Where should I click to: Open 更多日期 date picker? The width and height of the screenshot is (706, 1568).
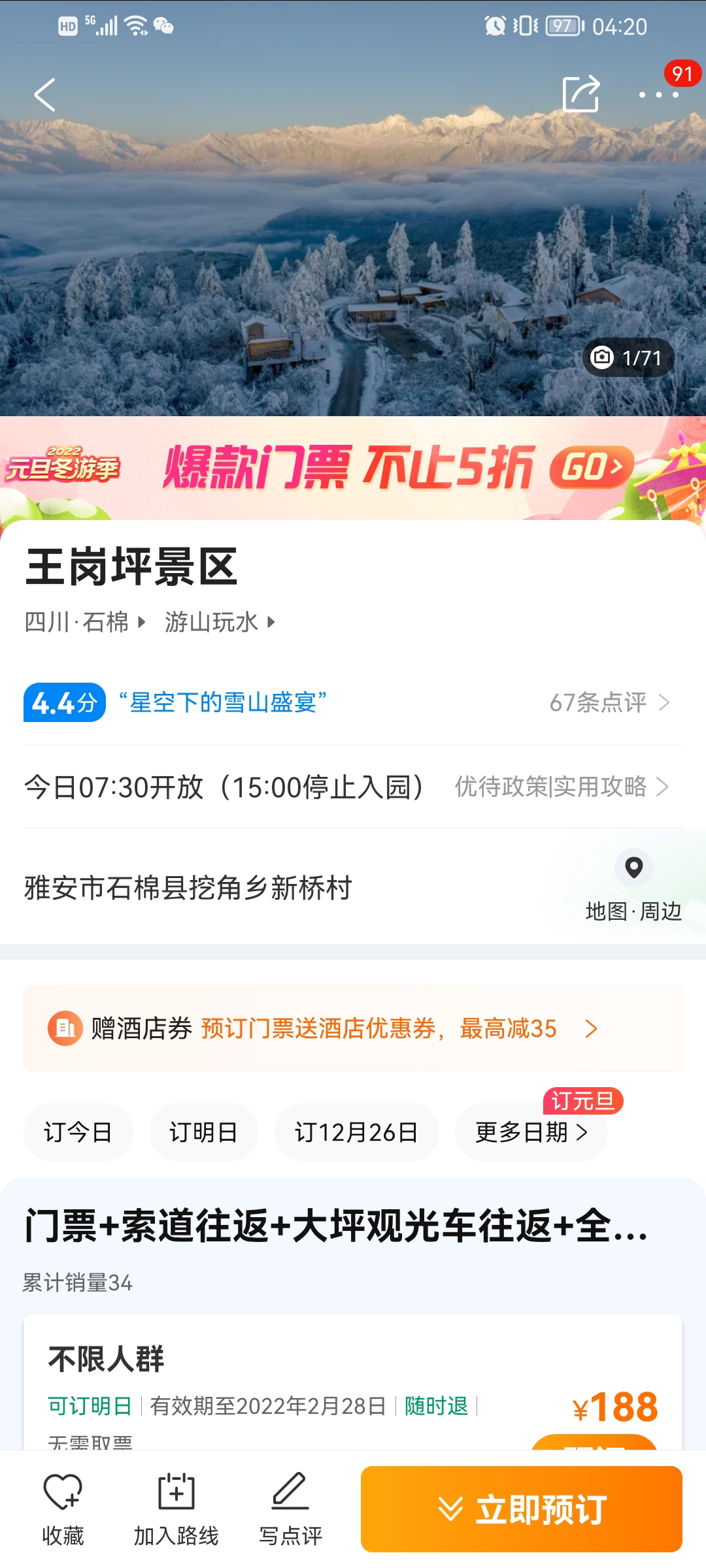click(531, 1132)
